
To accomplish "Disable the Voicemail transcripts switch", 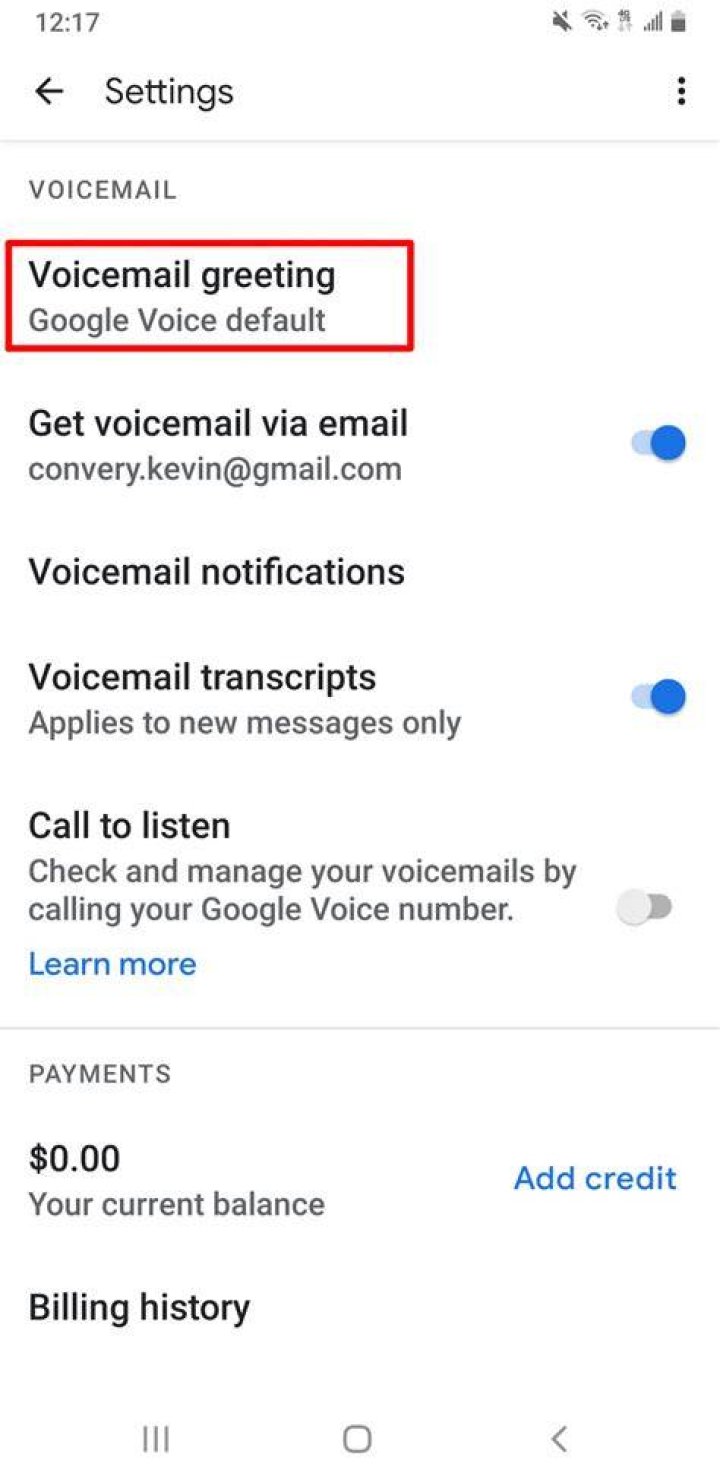I will pos(658,697).
